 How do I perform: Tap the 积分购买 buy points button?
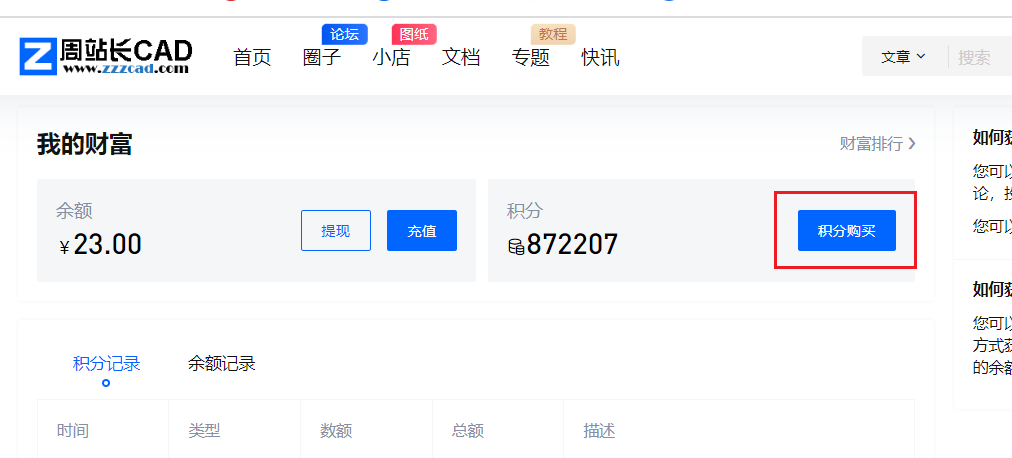(x=846, y=231)
